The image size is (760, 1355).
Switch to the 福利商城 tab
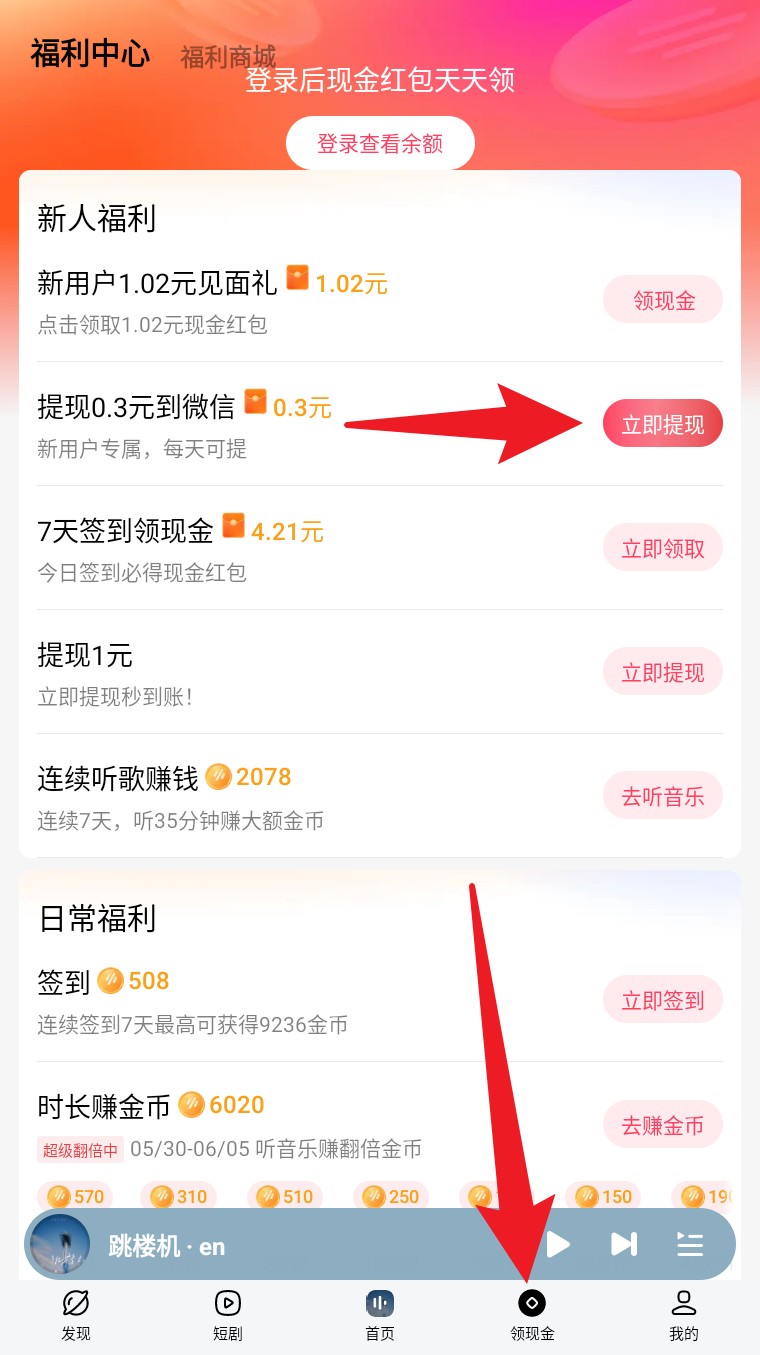click(228, 56)
